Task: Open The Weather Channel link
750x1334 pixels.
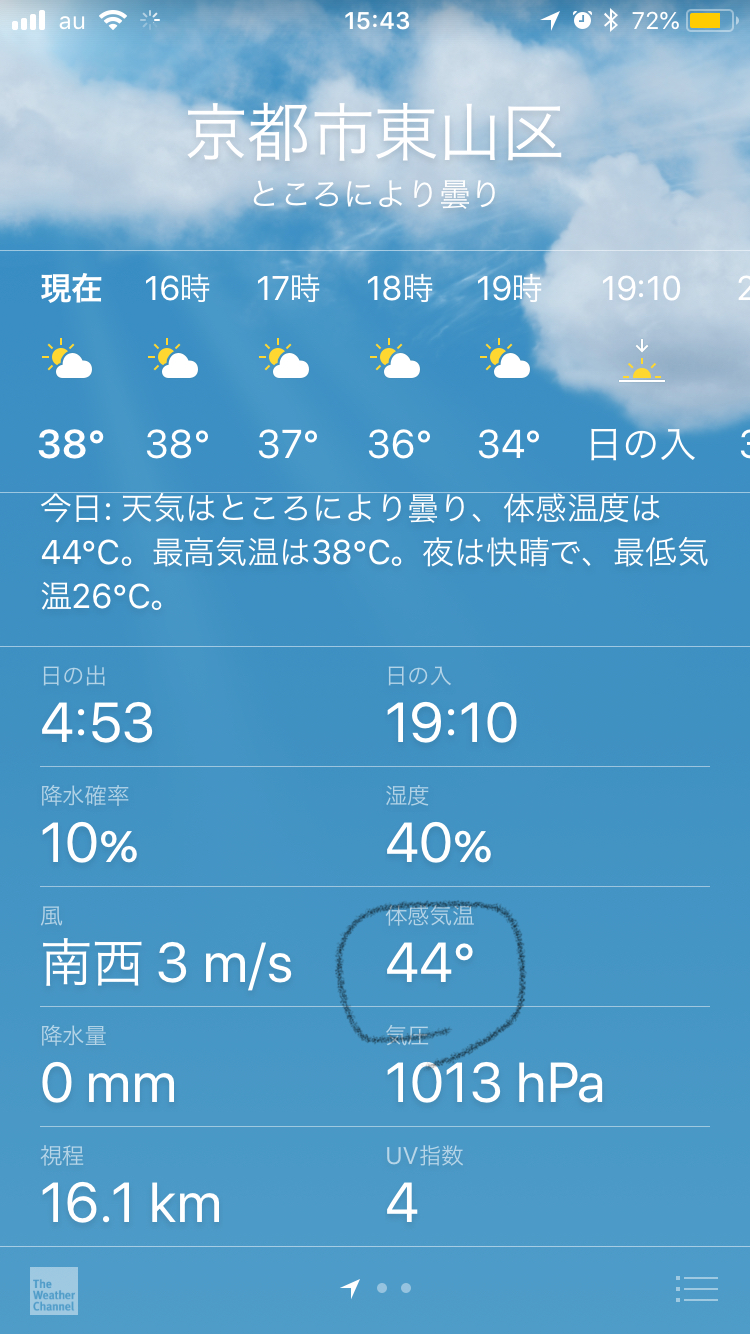Action: [54, 1290]
